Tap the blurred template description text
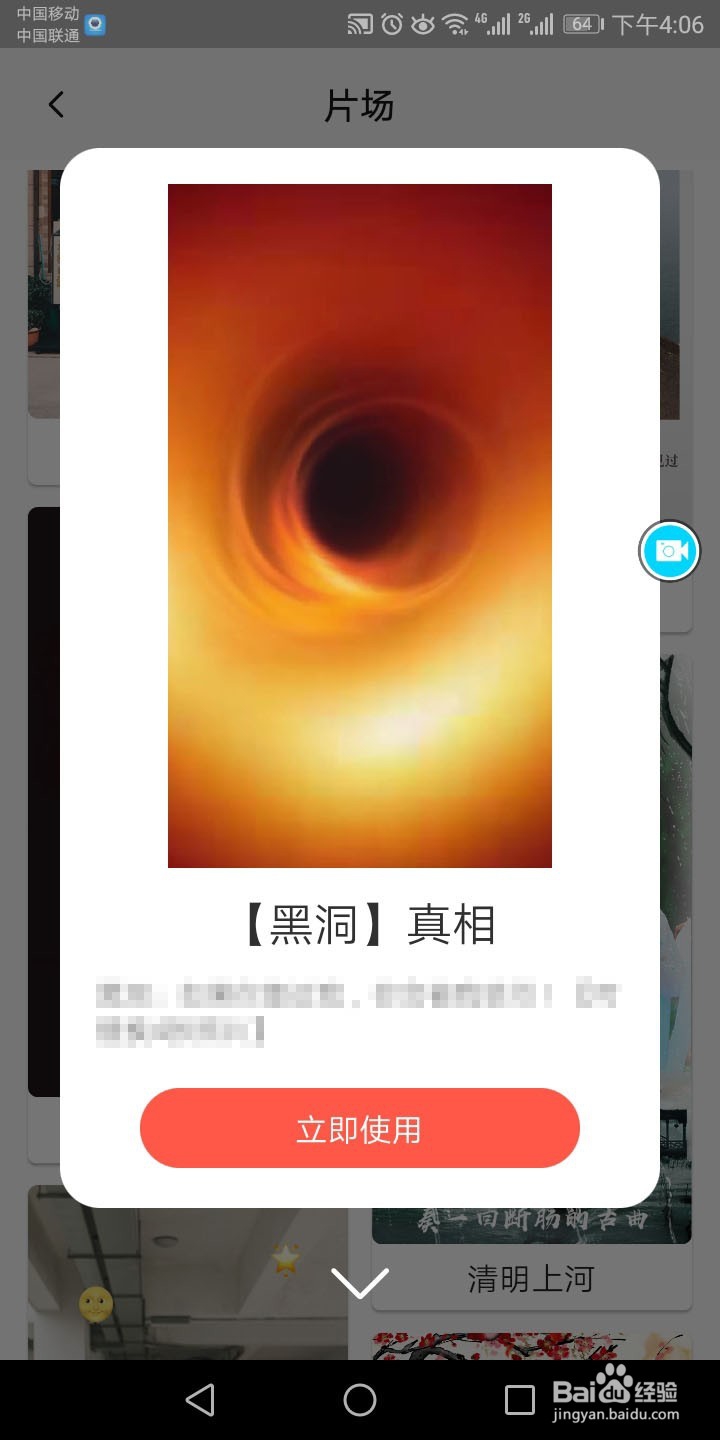 (360, 1010)
